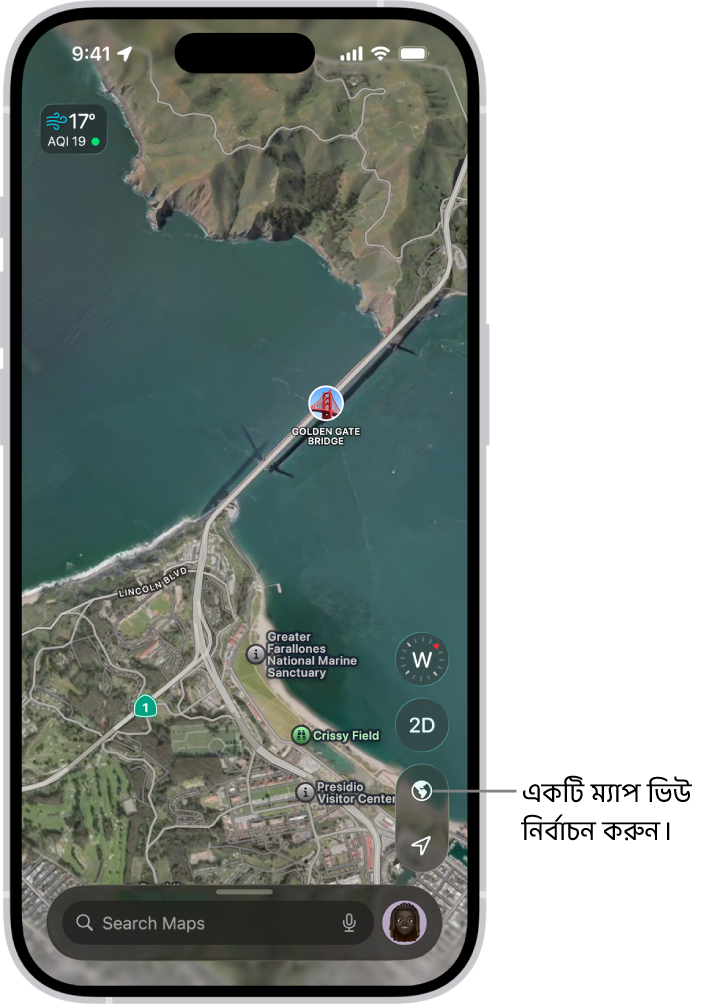Select the Crissy Field map marker
Screen dimensions: 705x1008
tap(300, 736)
